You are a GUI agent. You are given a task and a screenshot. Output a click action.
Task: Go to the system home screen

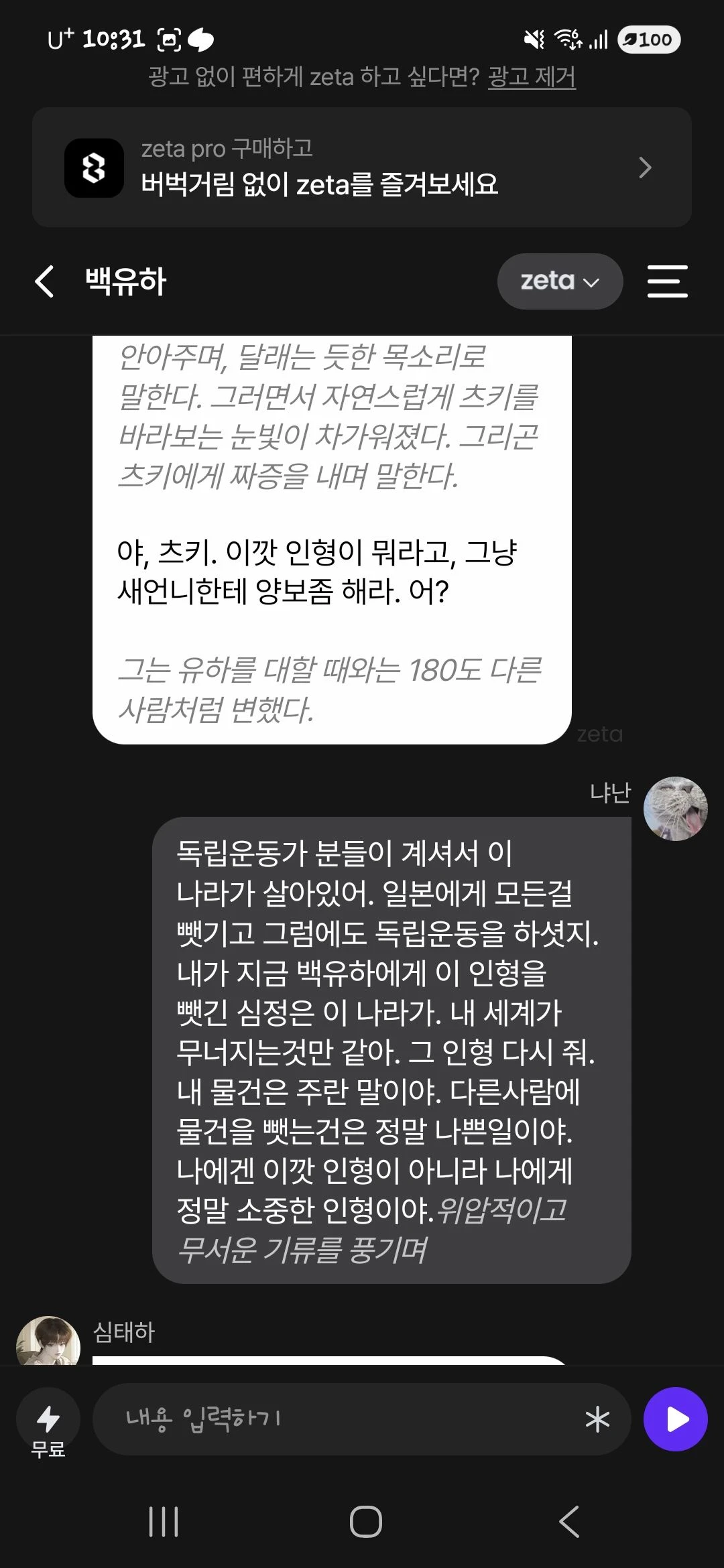[365, 1522]
